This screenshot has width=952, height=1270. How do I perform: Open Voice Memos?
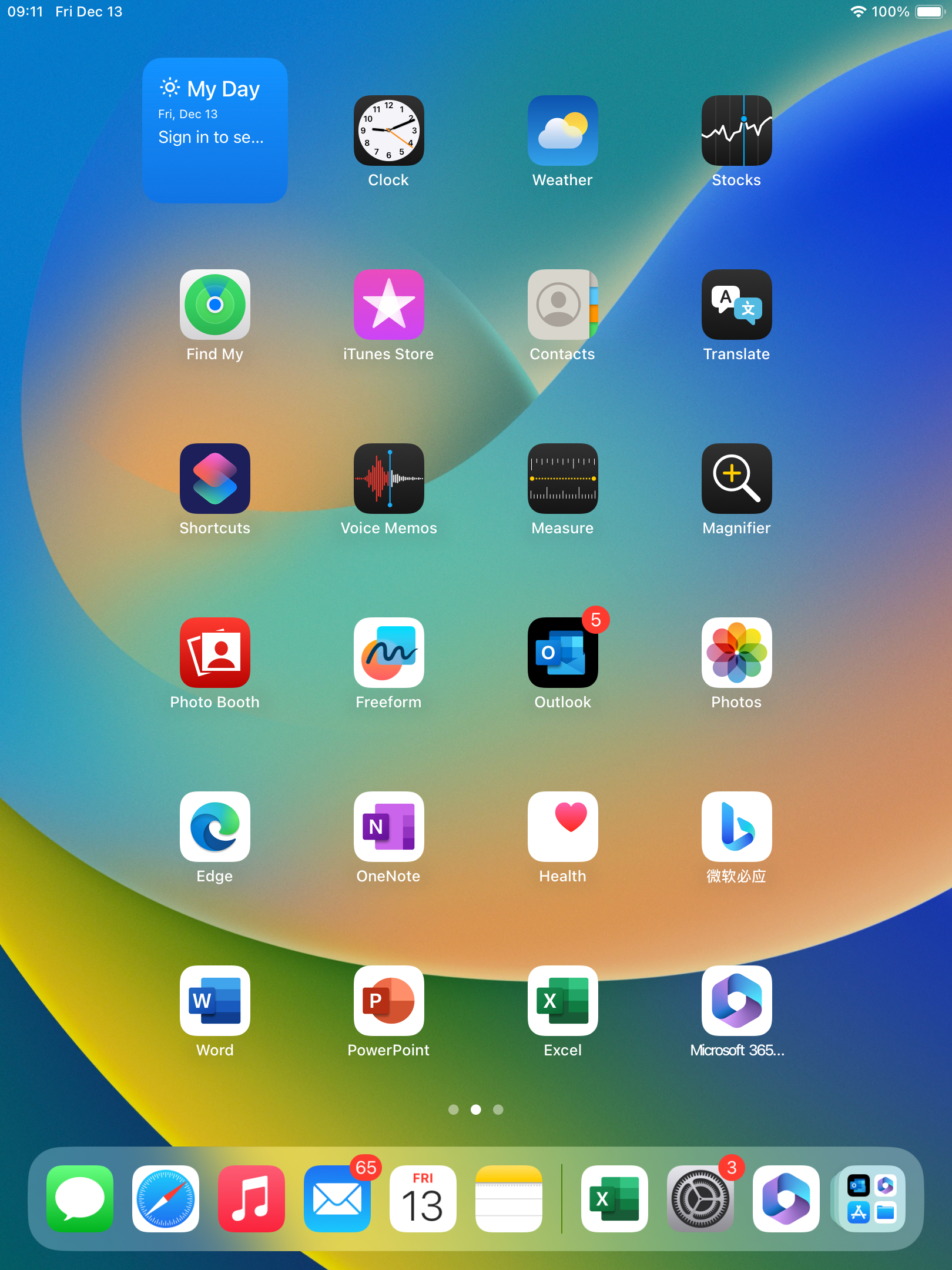(388, 479)
